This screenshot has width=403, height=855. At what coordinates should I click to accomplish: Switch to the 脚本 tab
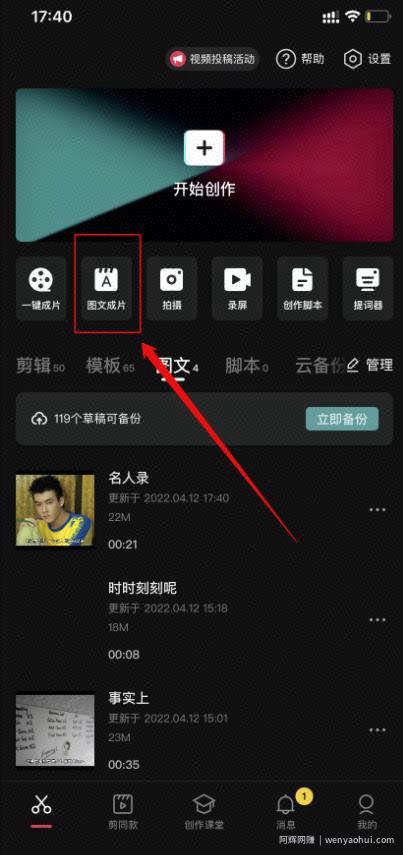[246, 366]
